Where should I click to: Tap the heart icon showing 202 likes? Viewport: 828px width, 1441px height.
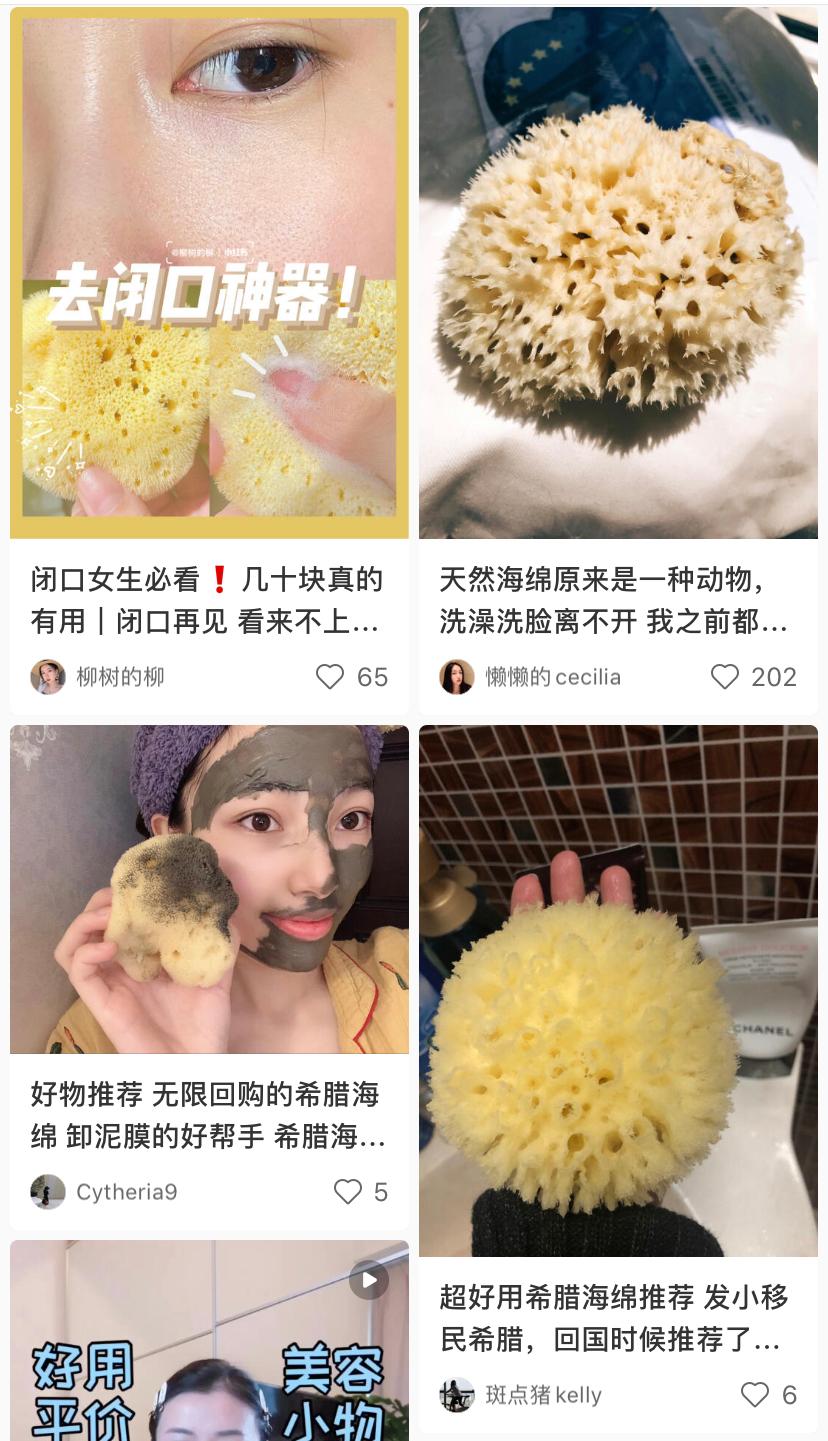point(724,677)
